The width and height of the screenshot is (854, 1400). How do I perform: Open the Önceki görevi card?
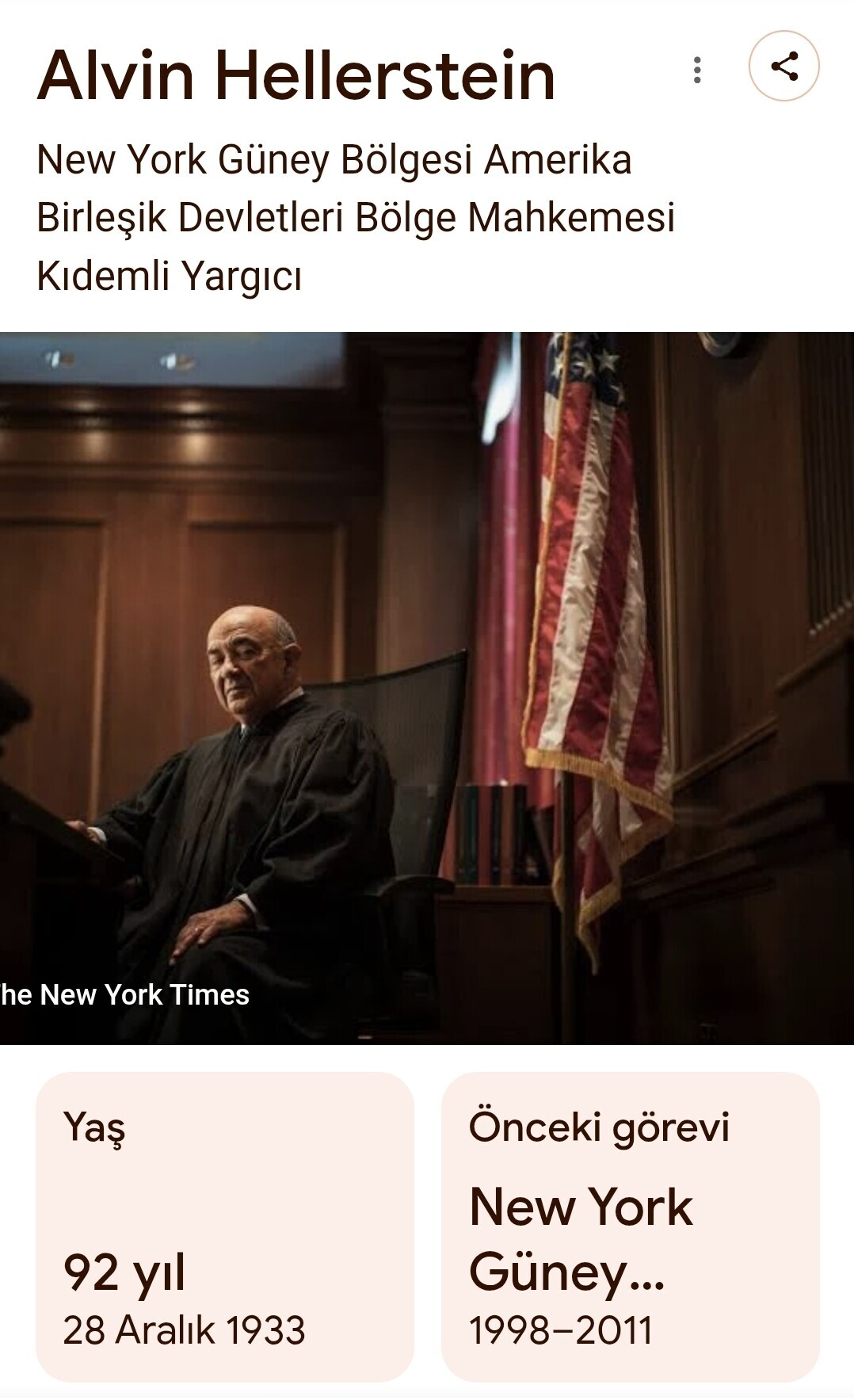coord(630,1227)
